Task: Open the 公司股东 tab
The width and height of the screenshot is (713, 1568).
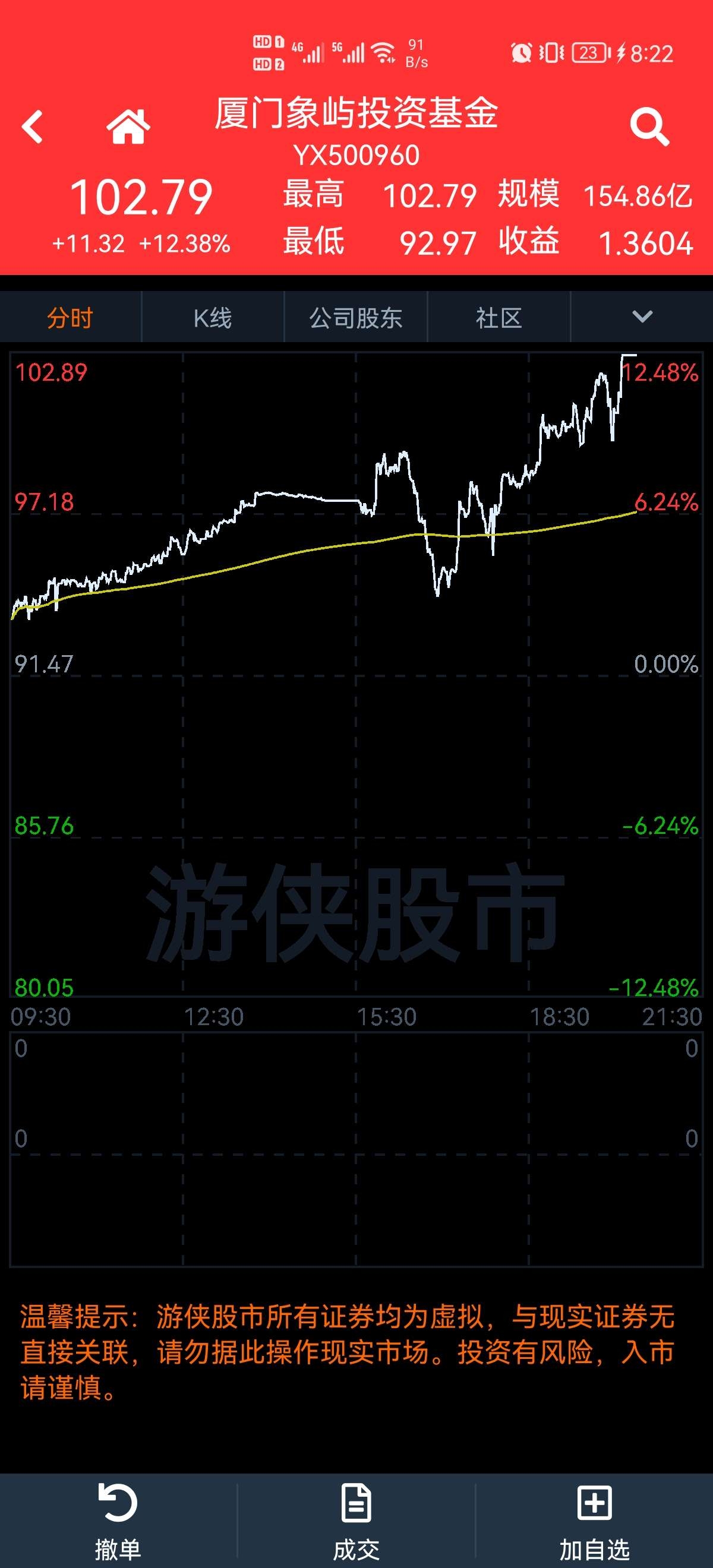Action: (355, 317)
